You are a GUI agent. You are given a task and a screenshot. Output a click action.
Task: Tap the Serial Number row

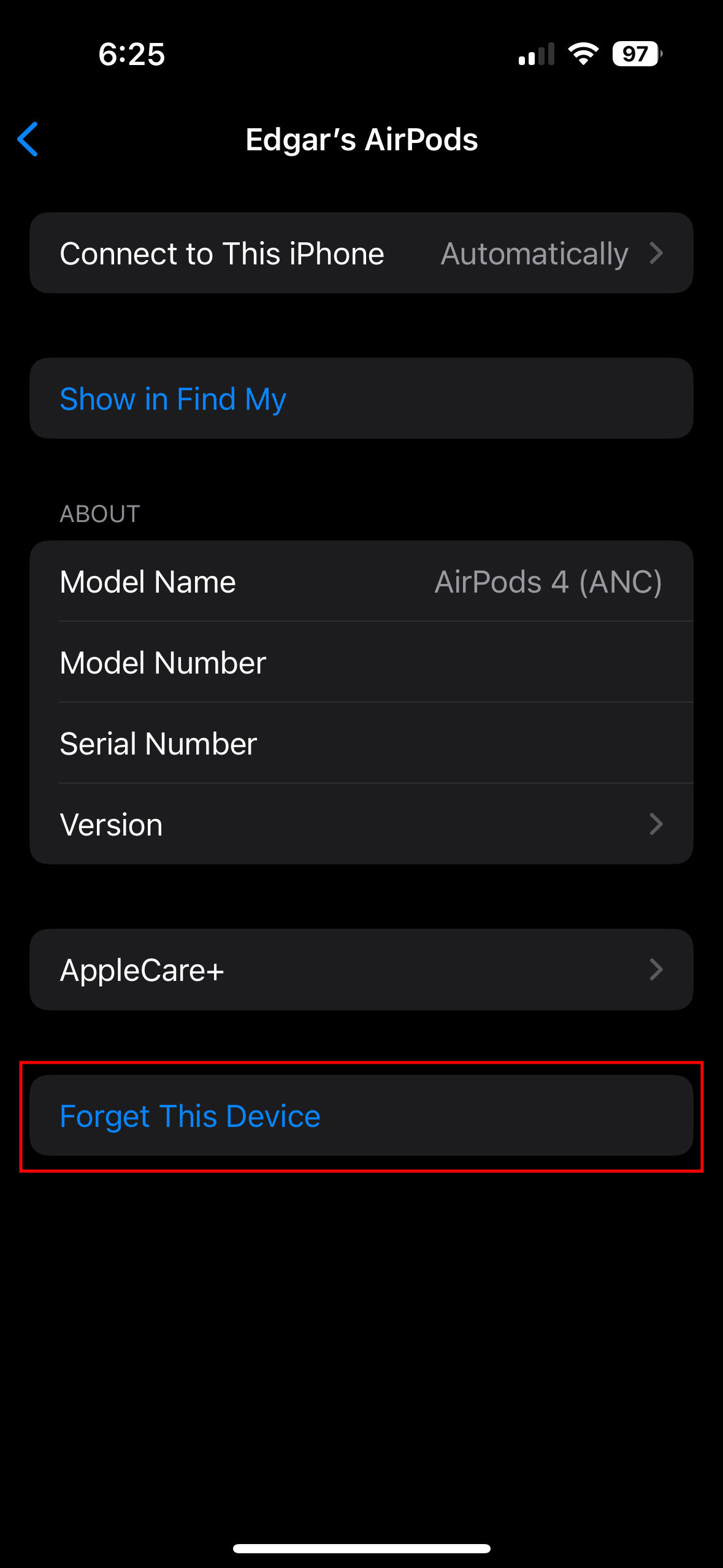click(x=361, y=743)
